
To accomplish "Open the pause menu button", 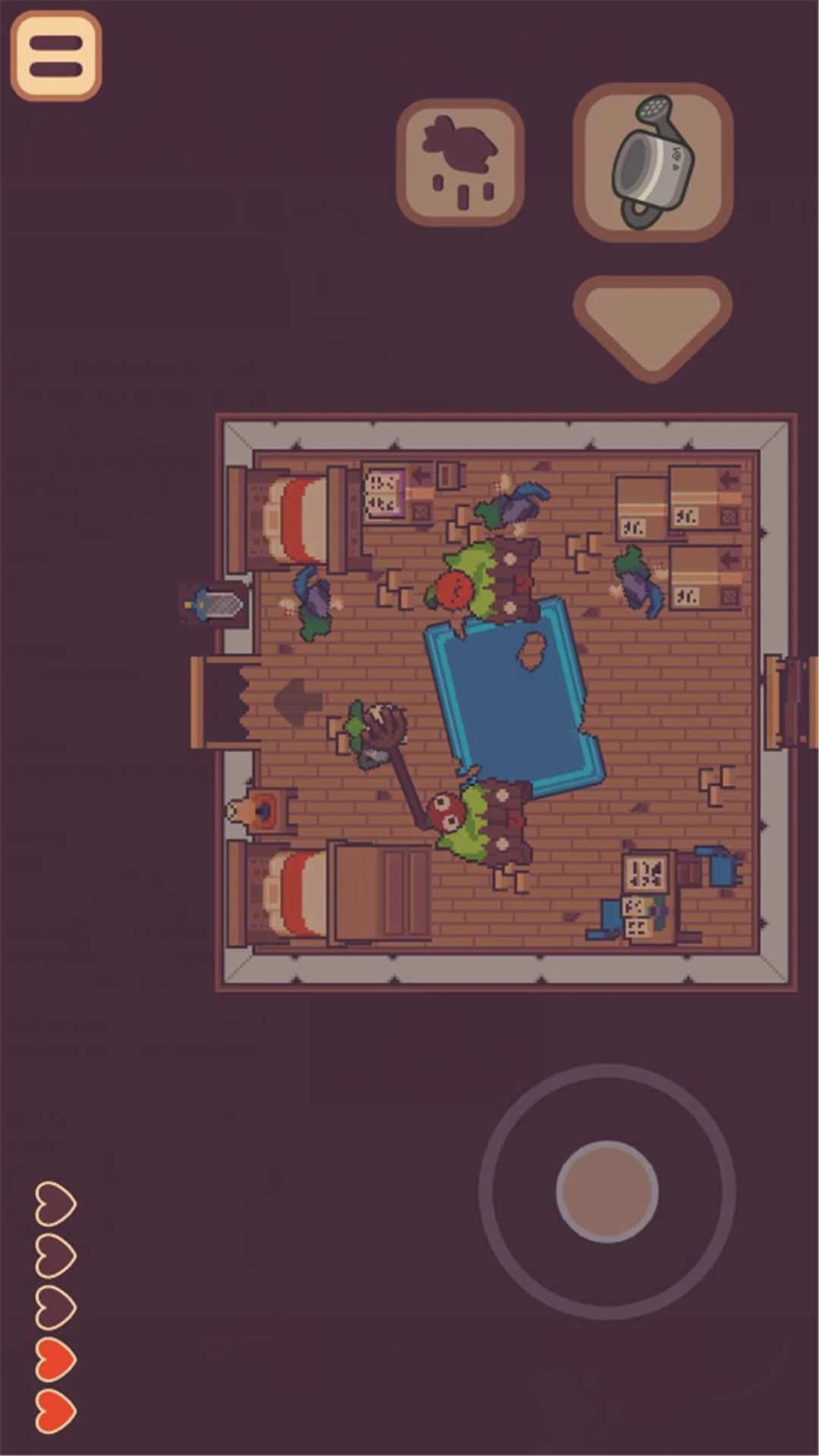I will point(56,56).
